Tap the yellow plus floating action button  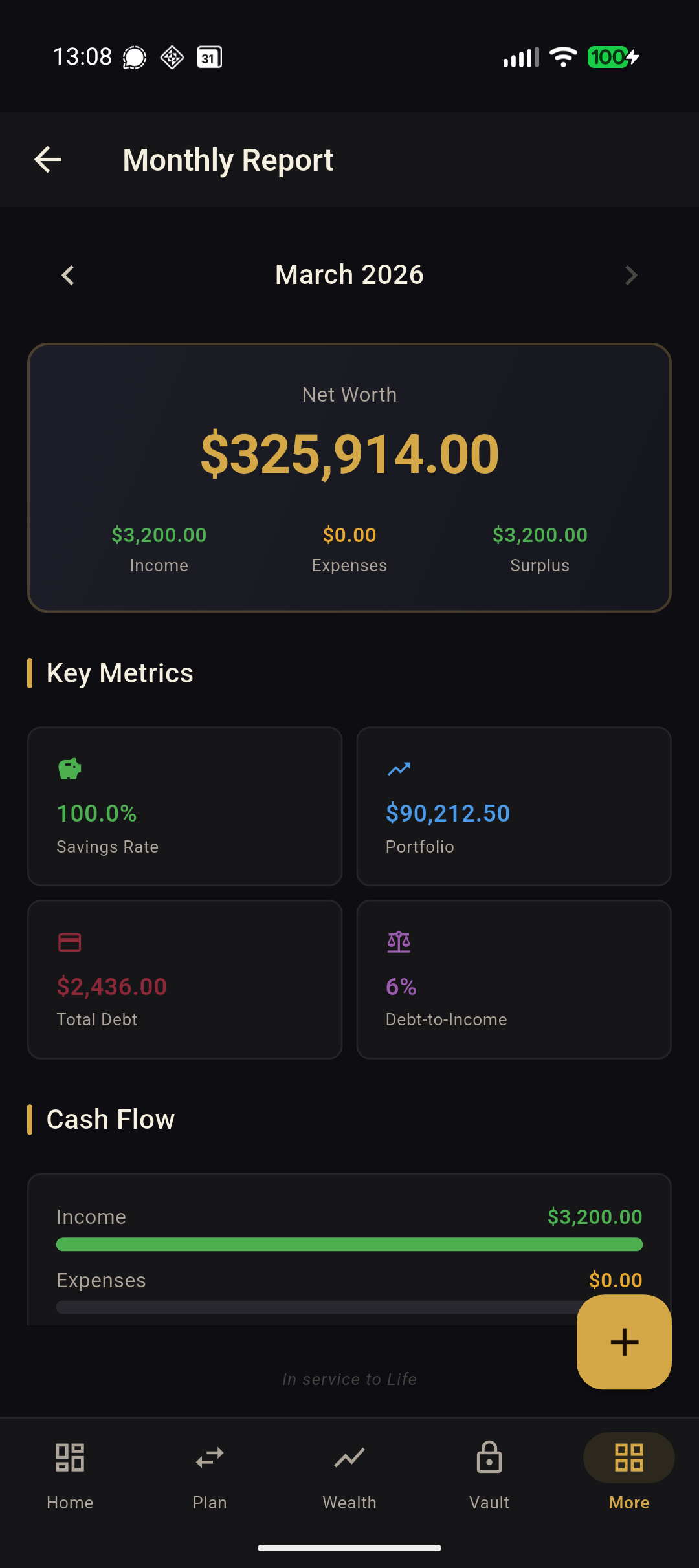(x=623, y=1342)
